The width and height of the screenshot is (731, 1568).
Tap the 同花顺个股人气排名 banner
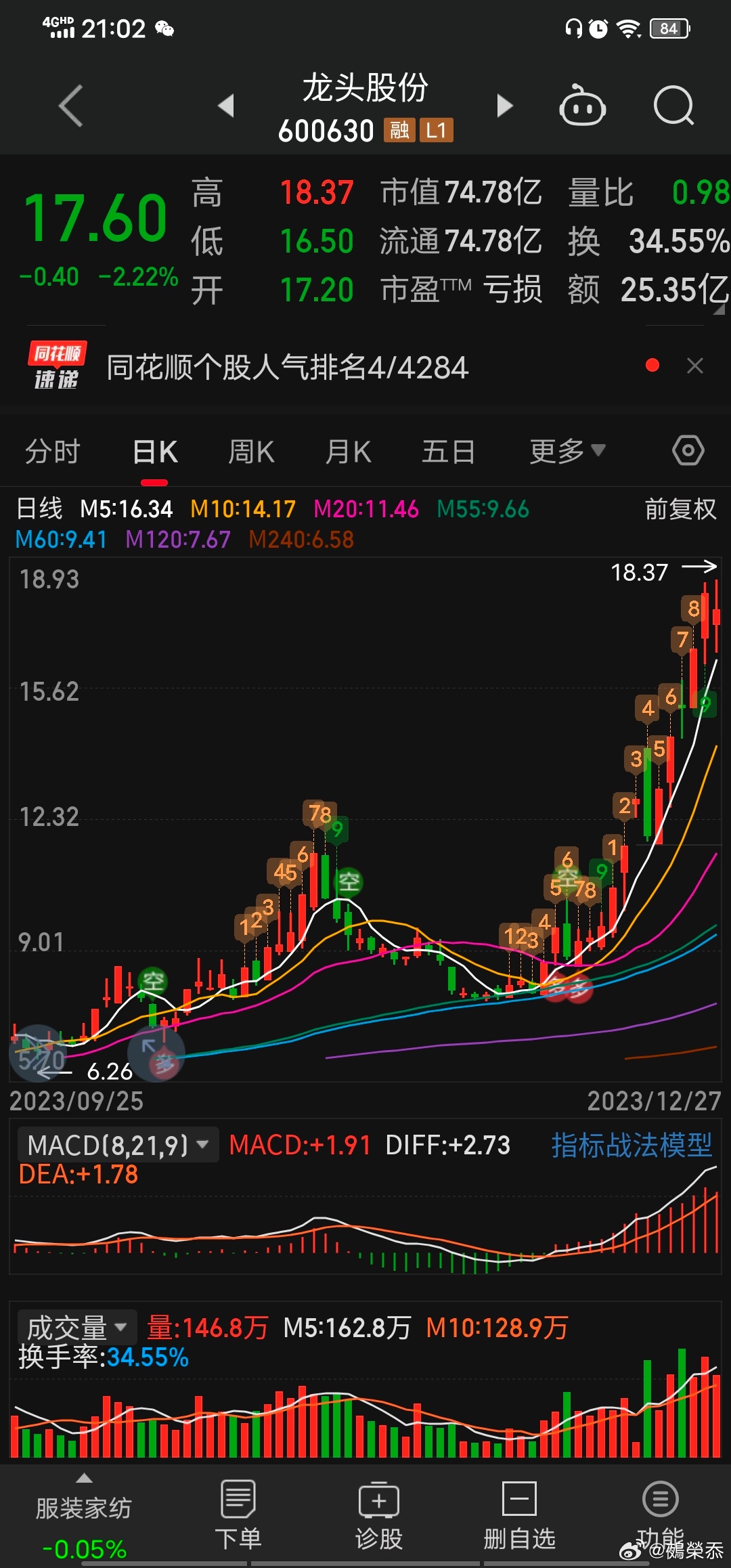pos(287,368)
